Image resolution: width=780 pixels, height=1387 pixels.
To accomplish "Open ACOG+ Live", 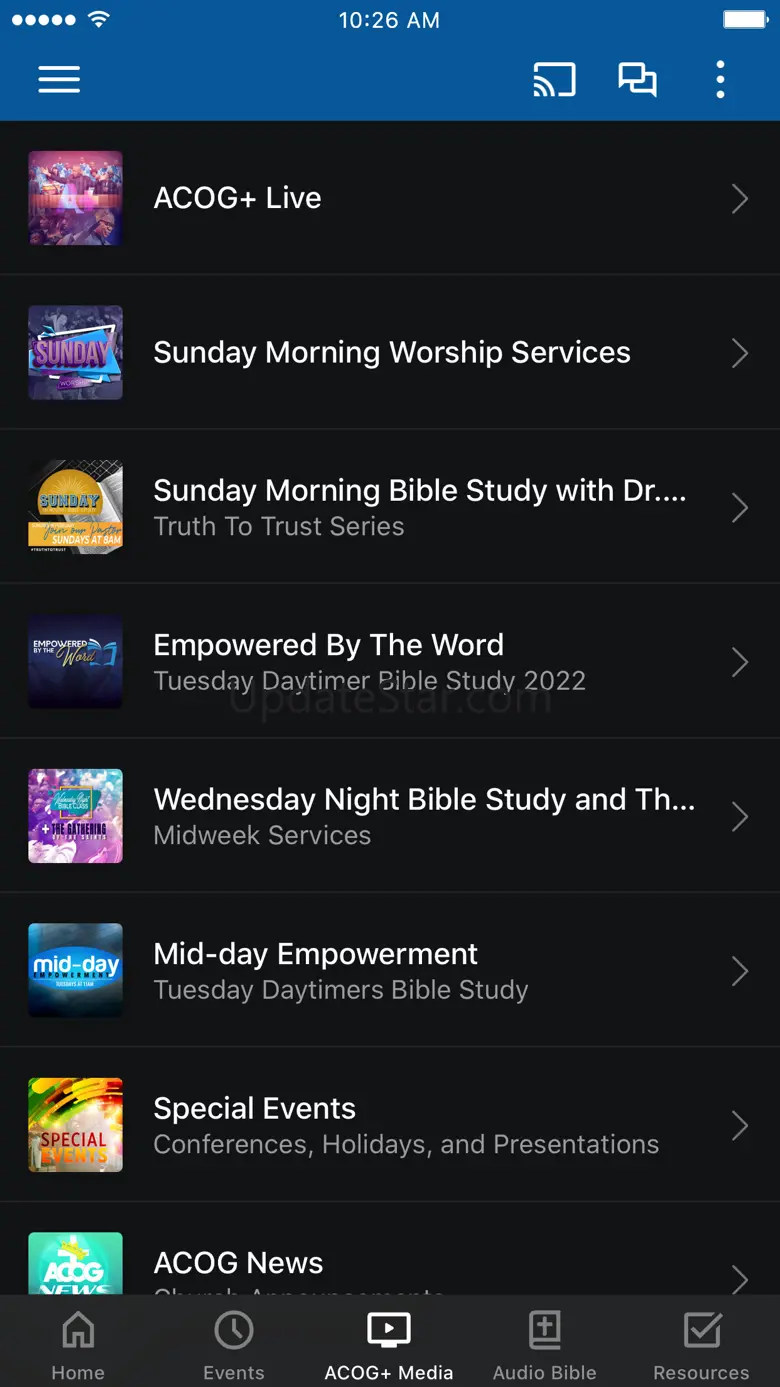I will (x=390, y=198).
